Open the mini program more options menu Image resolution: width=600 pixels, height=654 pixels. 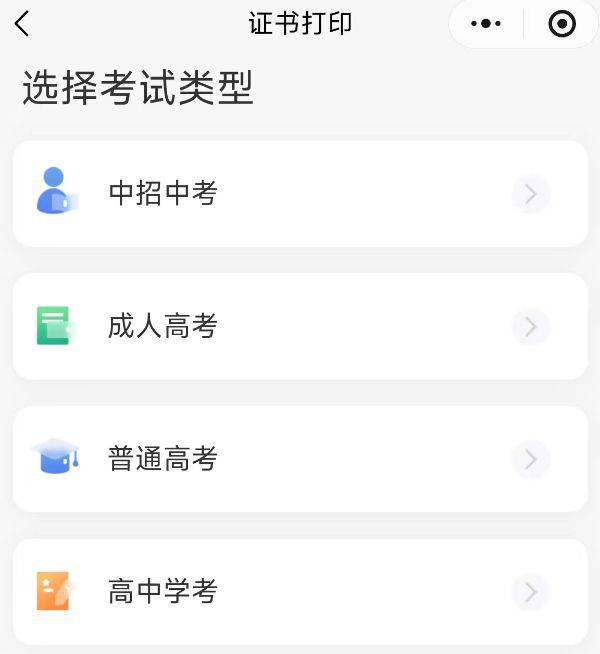[x=486, y=24]
